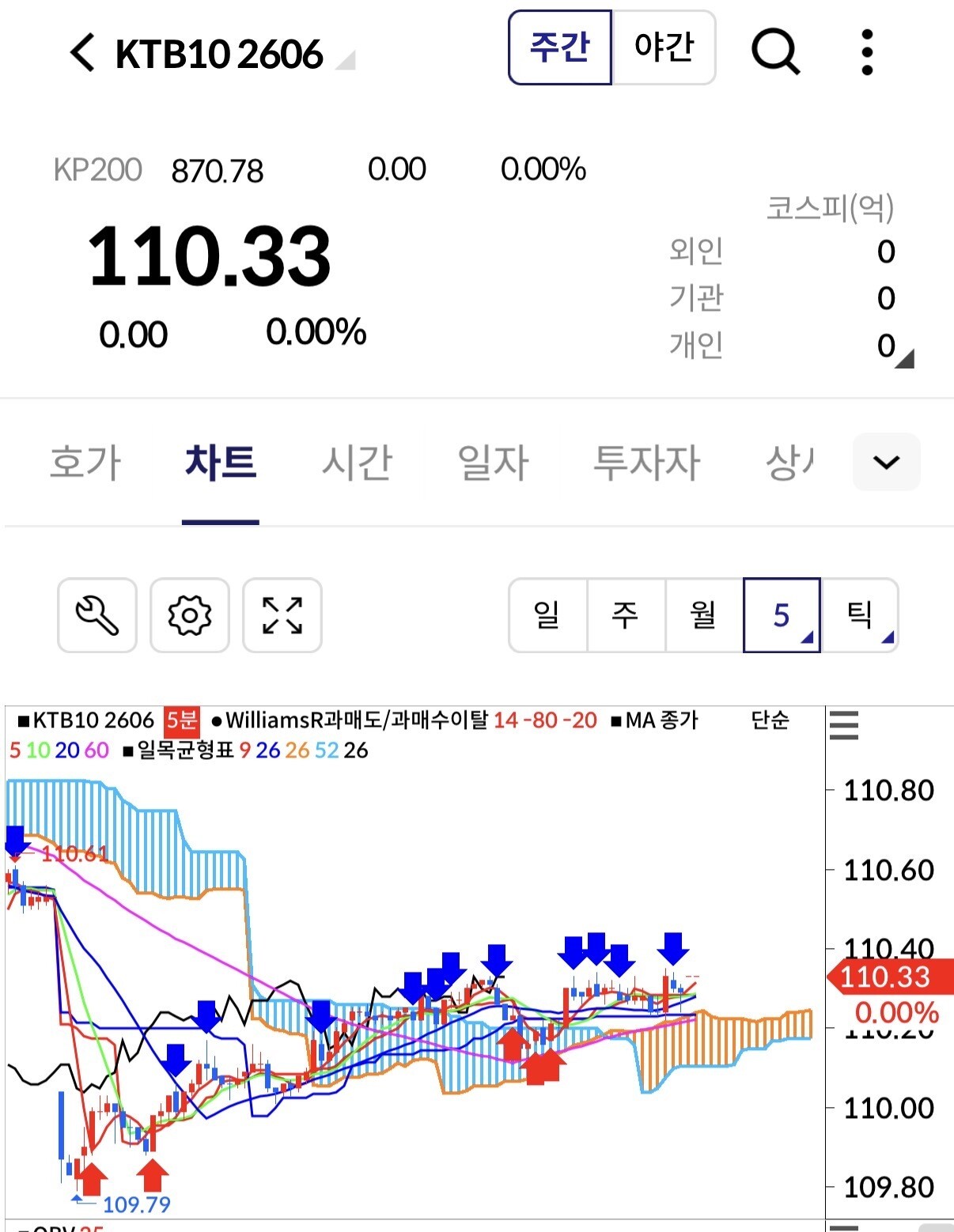Screen dimensions: 954x1232
Task: Select the 주간 session button
Action: pos(560,47)
